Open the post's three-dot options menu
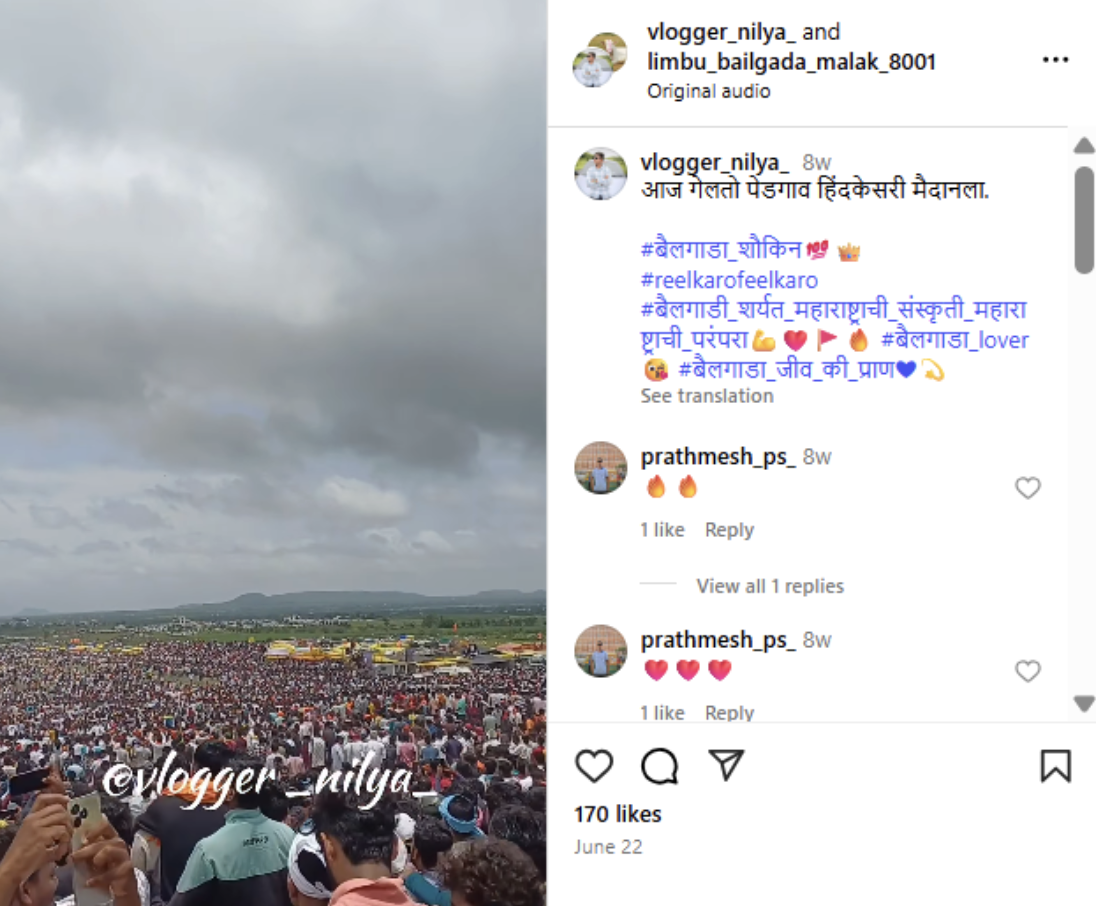 pos(1055,60)
